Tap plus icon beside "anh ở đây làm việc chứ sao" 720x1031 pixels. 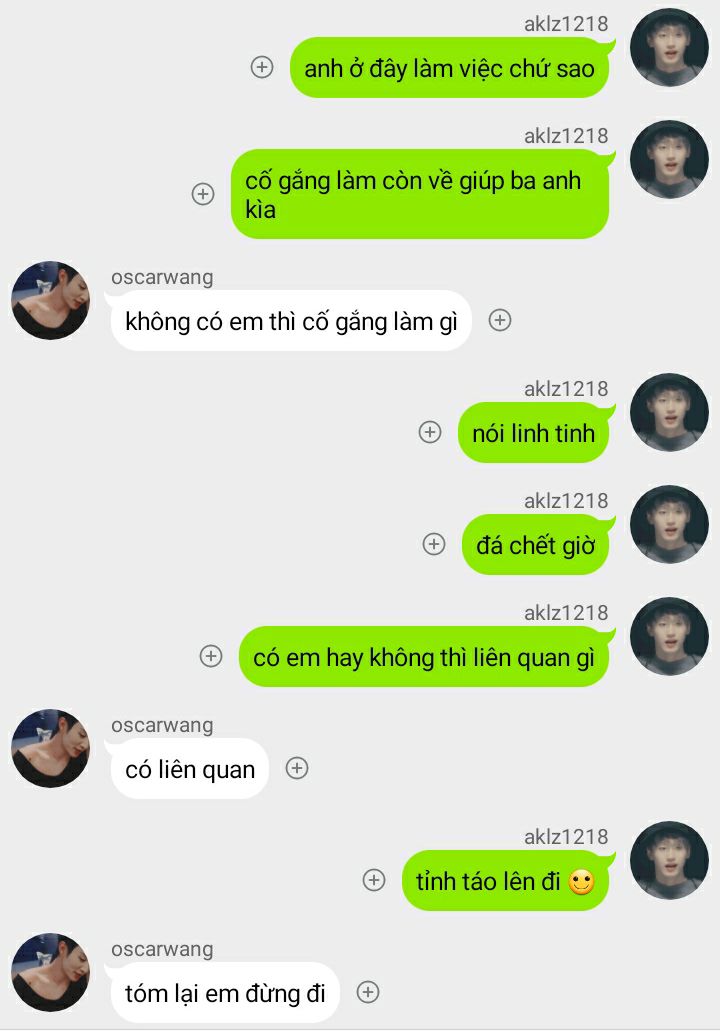click(262, 67)
